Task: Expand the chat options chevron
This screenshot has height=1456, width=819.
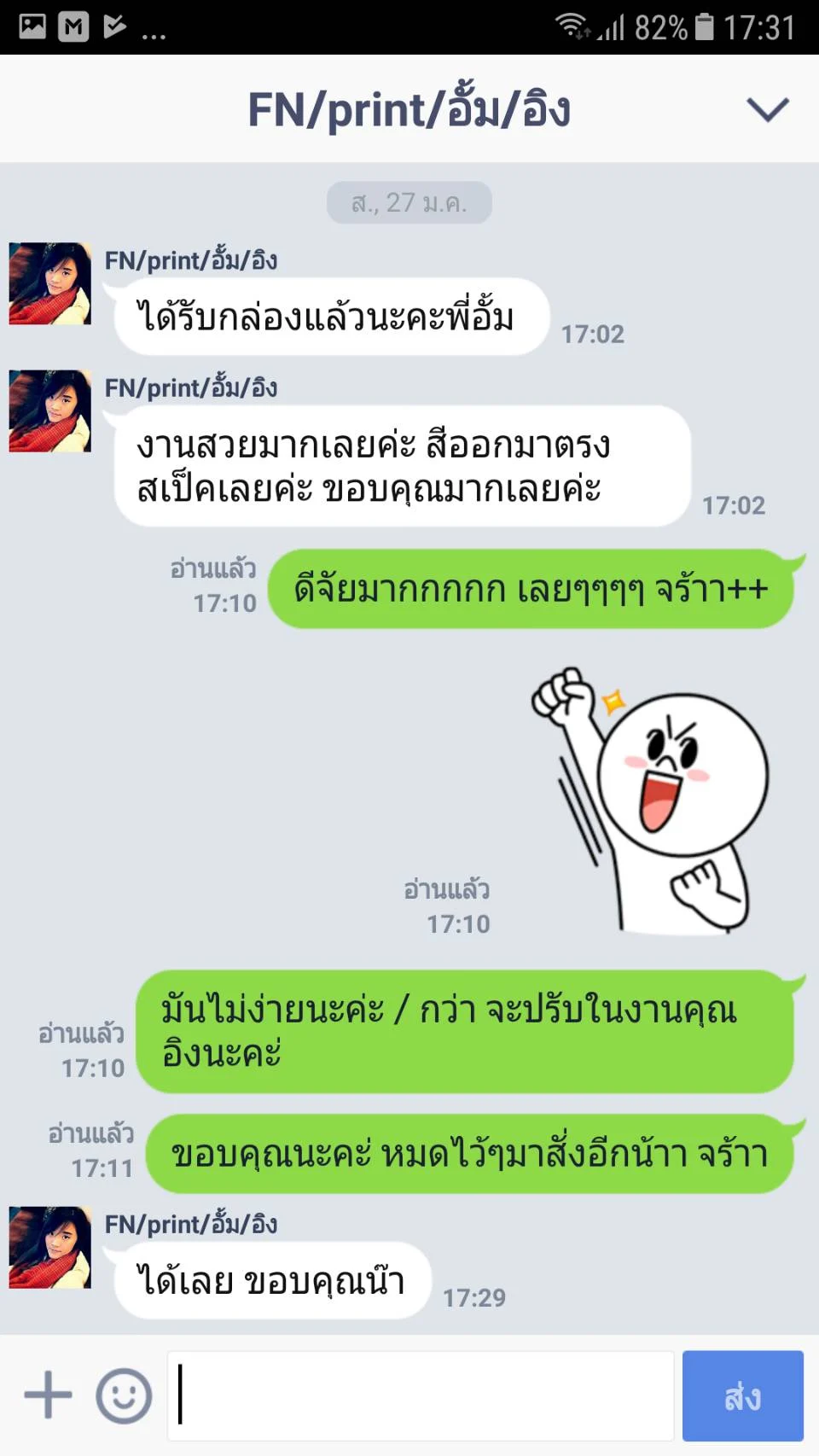Action: pos(767,110)
